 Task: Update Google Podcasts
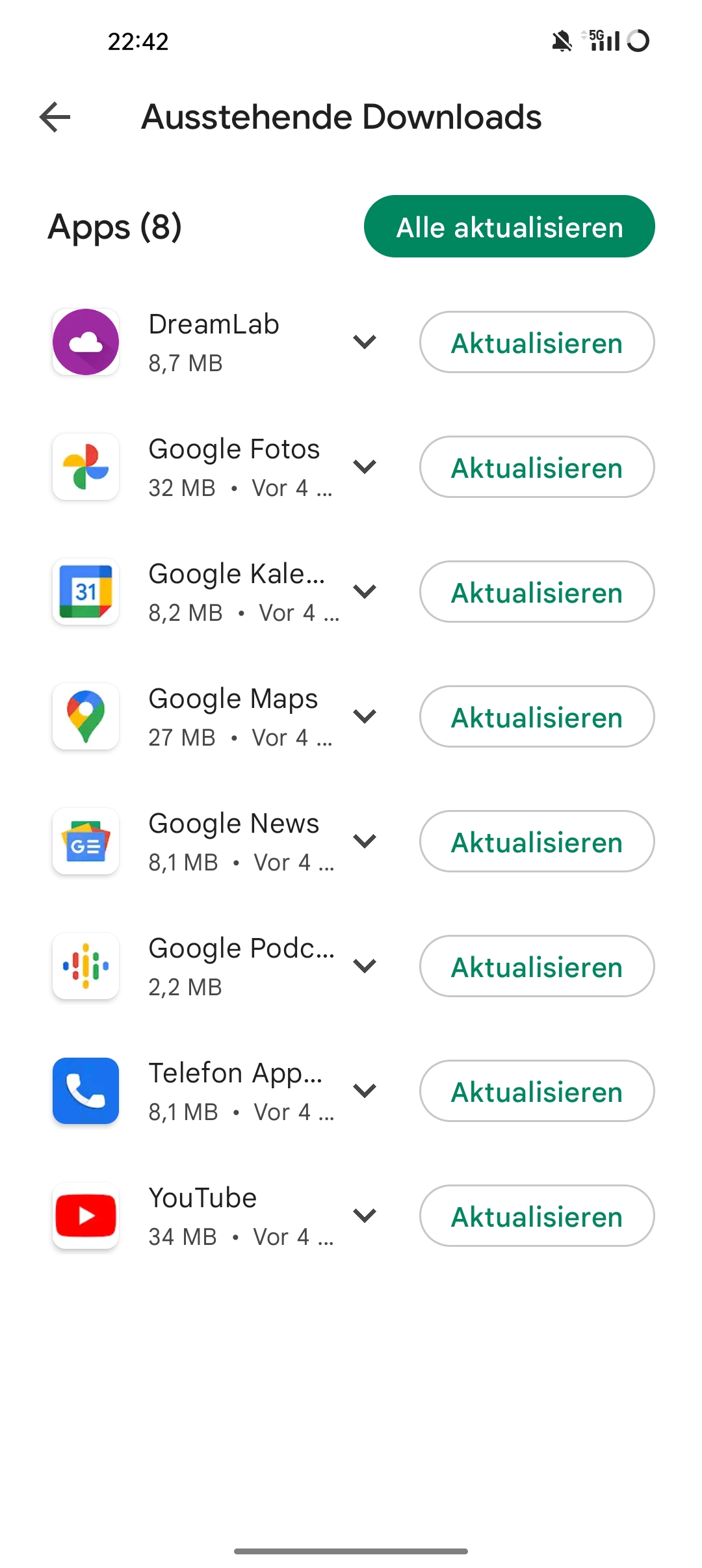click(536, 967)
